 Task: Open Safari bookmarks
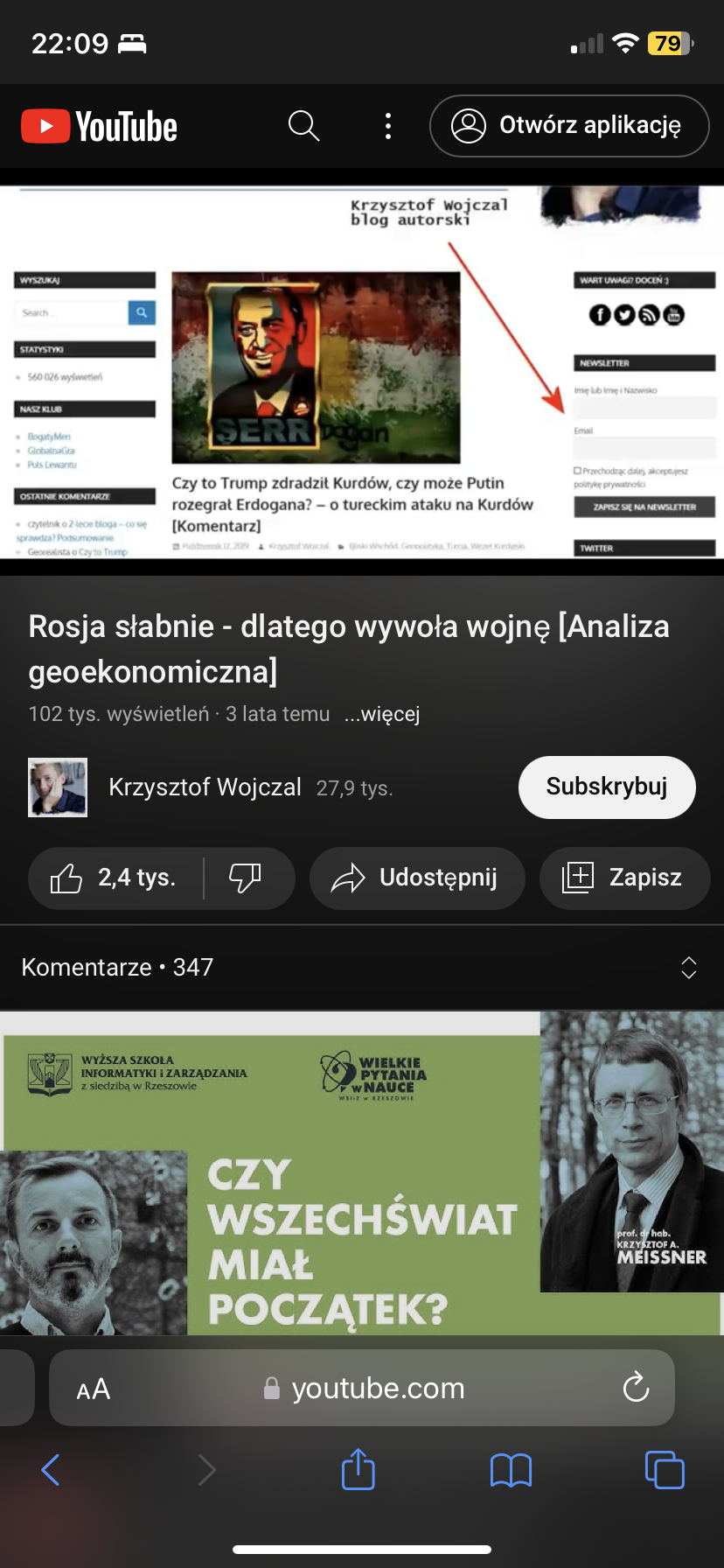click(511, 1470)
